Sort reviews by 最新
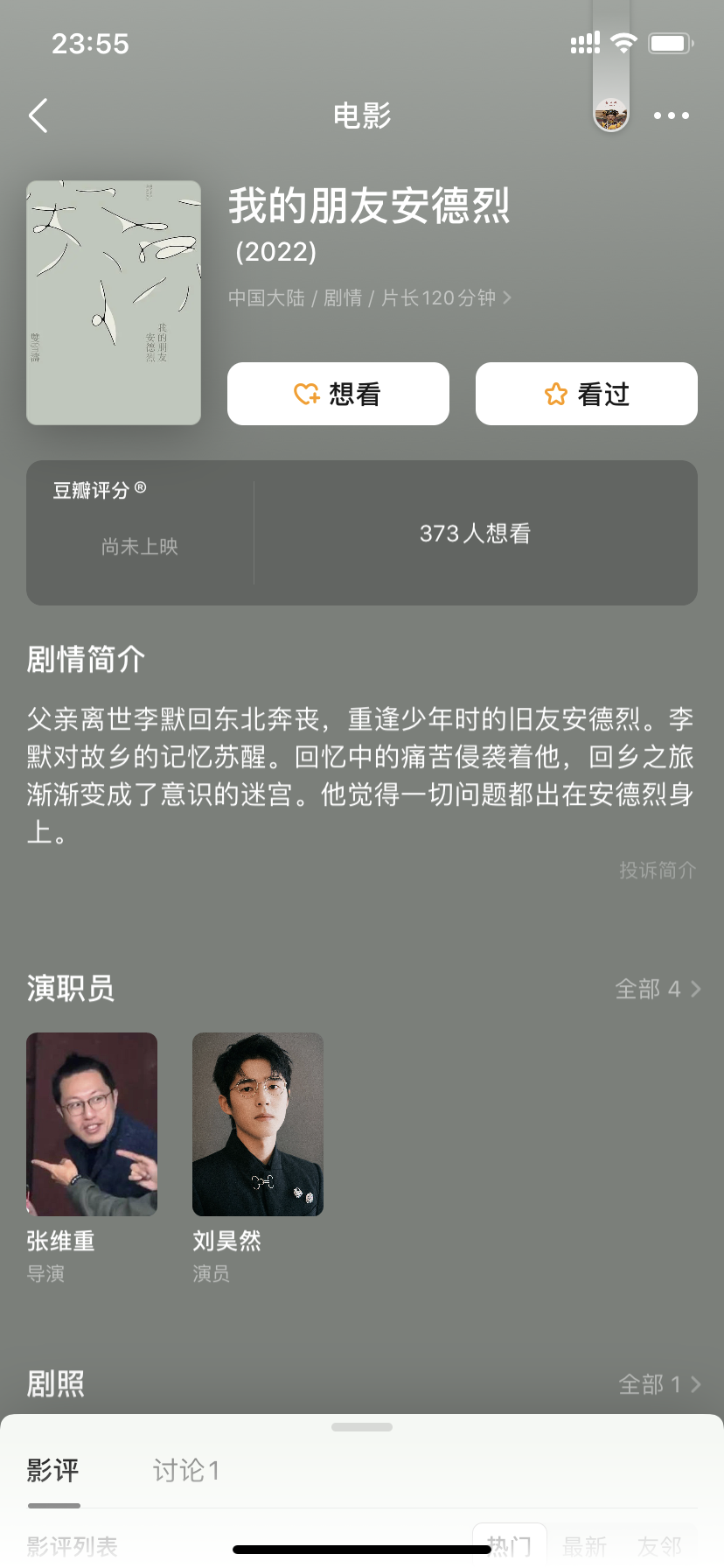Viewport: 724px width, 1568px height. tap(584, 1546)
